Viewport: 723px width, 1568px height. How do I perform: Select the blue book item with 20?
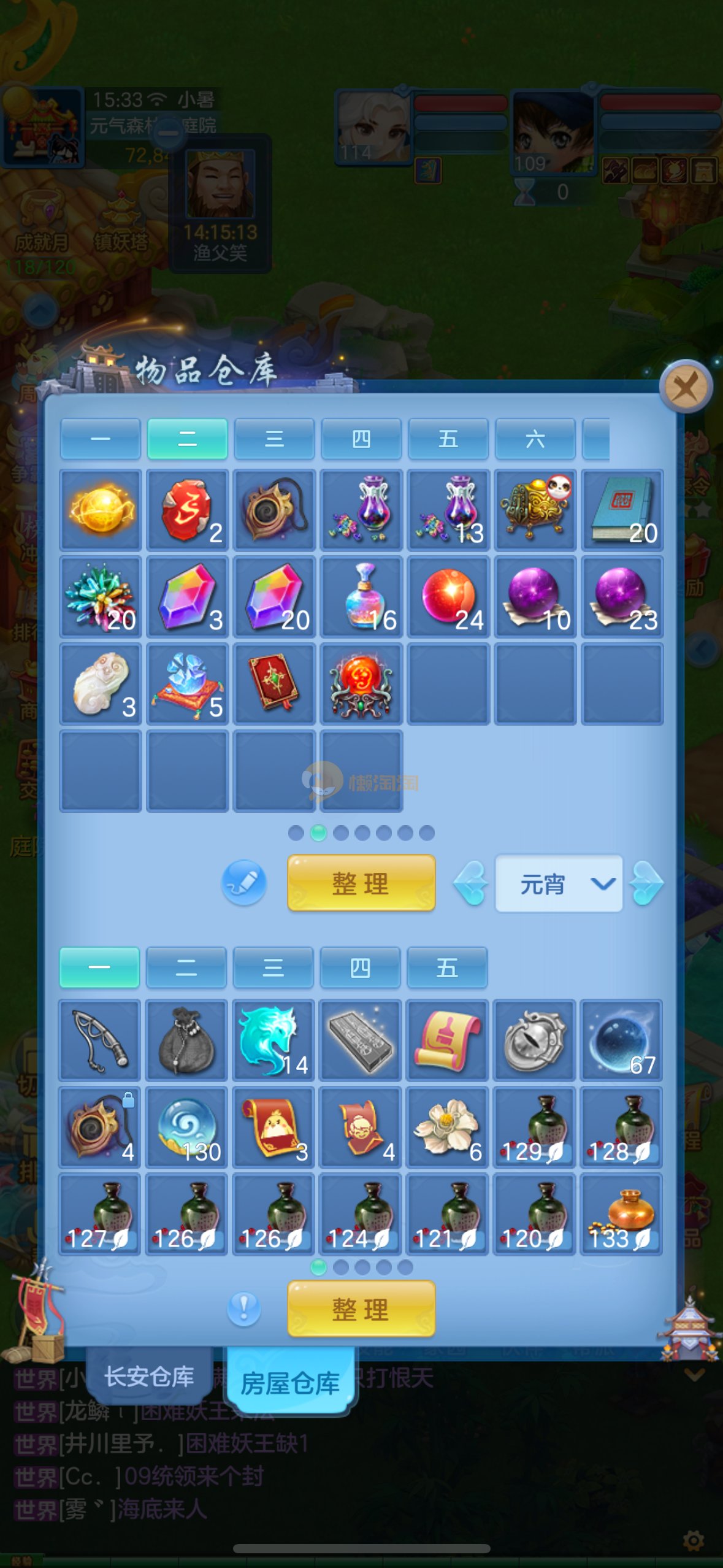click(x=622, y=509)
